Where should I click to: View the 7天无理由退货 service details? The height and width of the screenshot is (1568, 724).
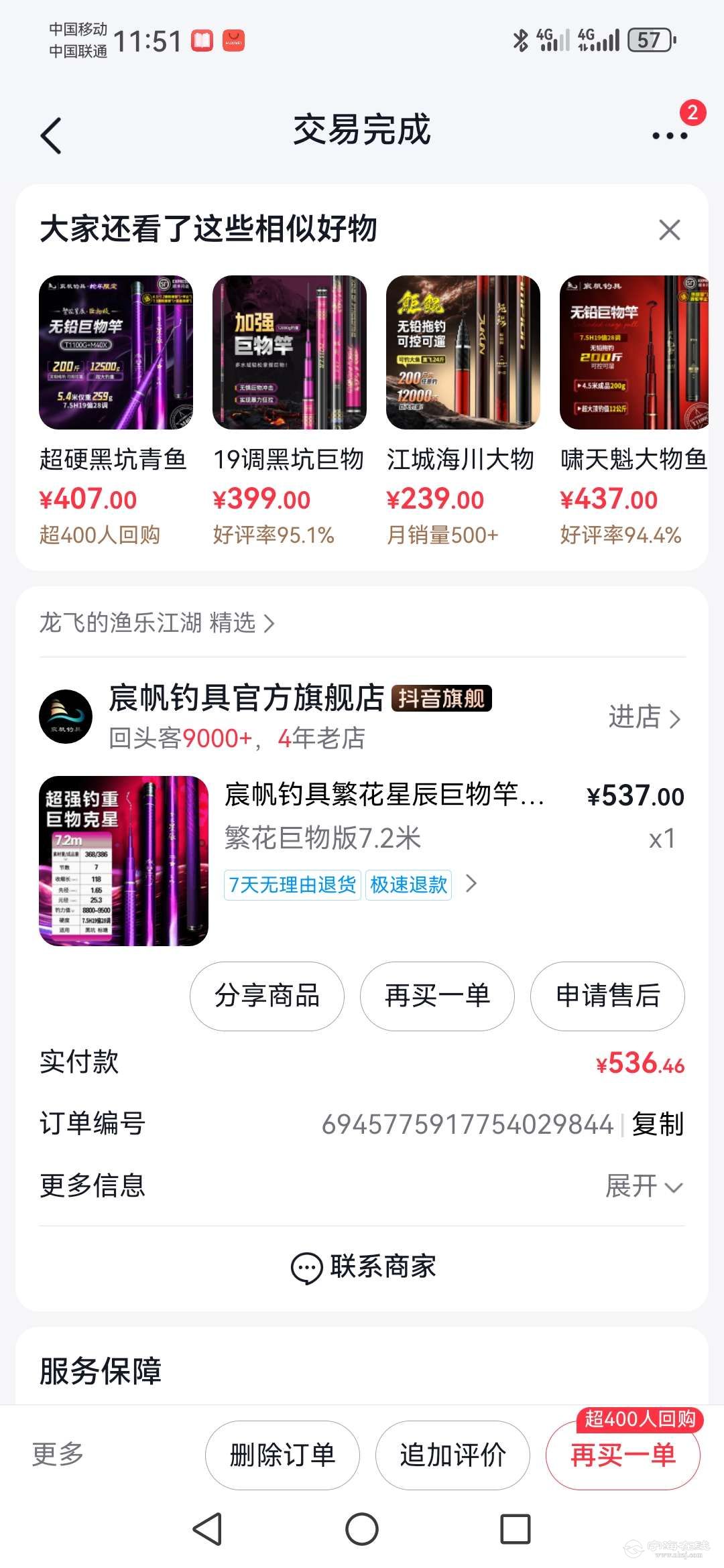[x=292, y=885]
